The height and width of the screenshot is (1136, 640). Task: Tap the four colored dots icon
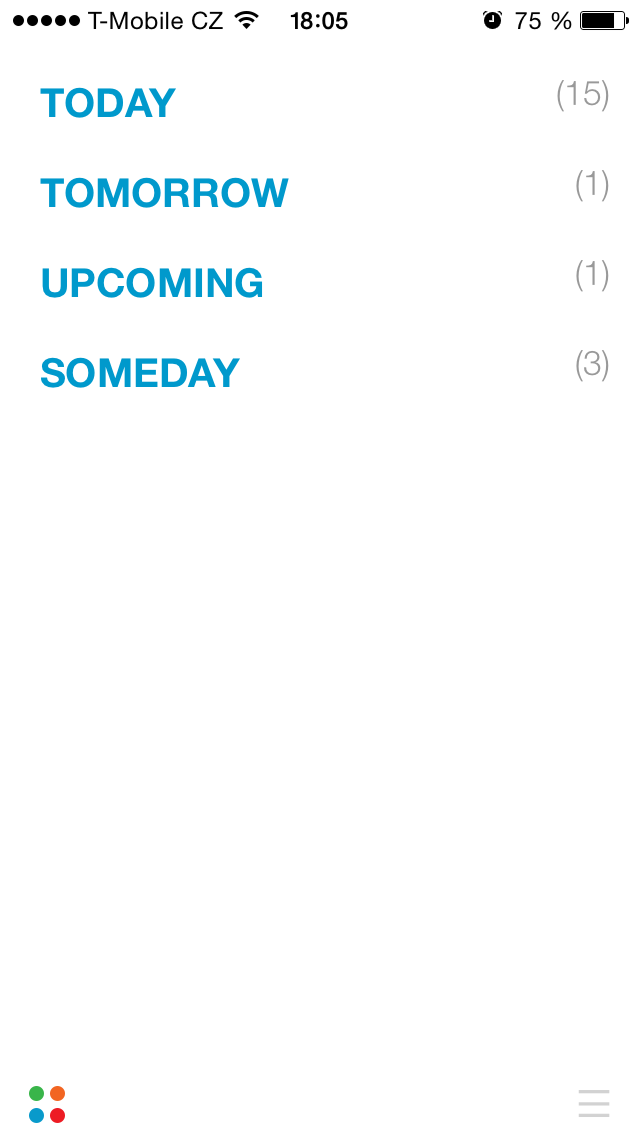click(x=47, y=1104)
